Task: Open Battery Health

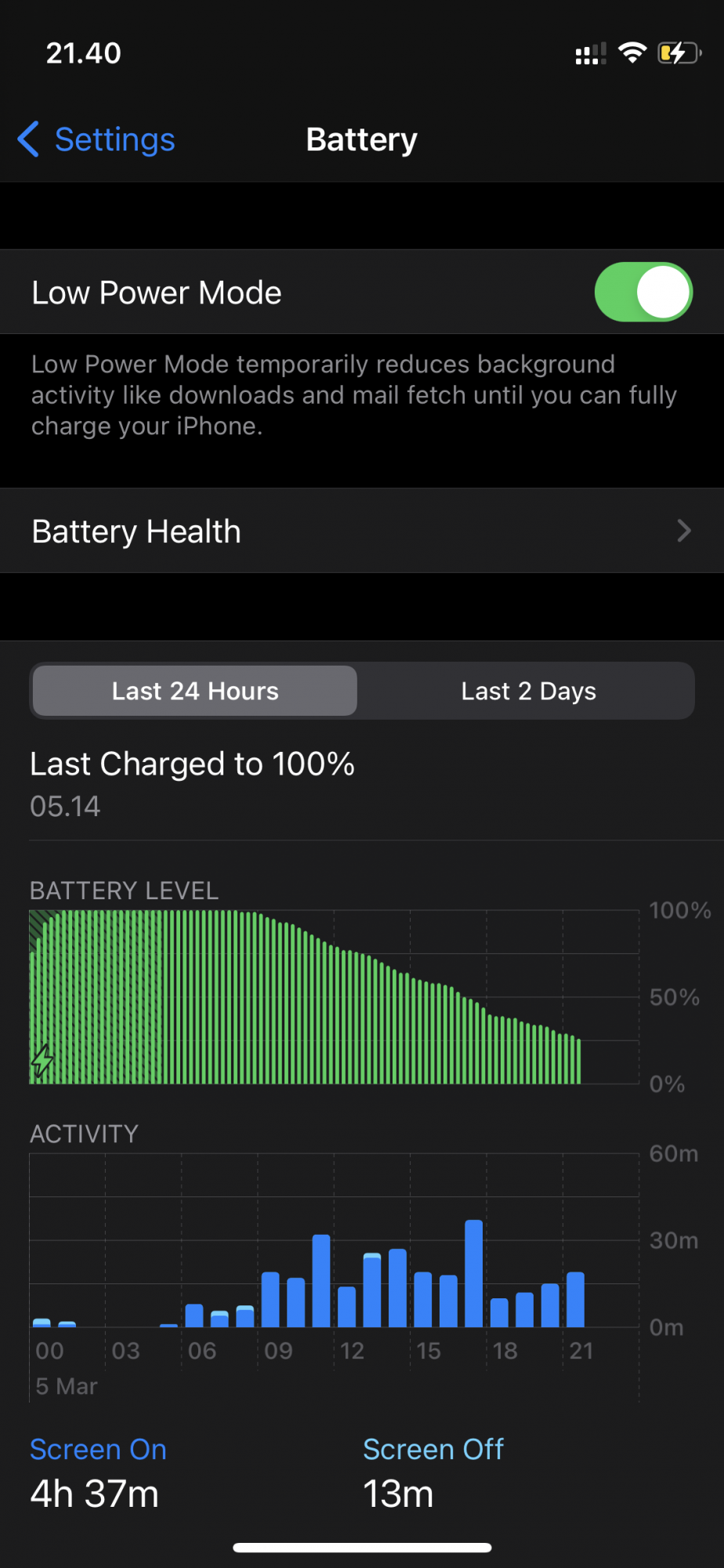Action: pos(362,532)
